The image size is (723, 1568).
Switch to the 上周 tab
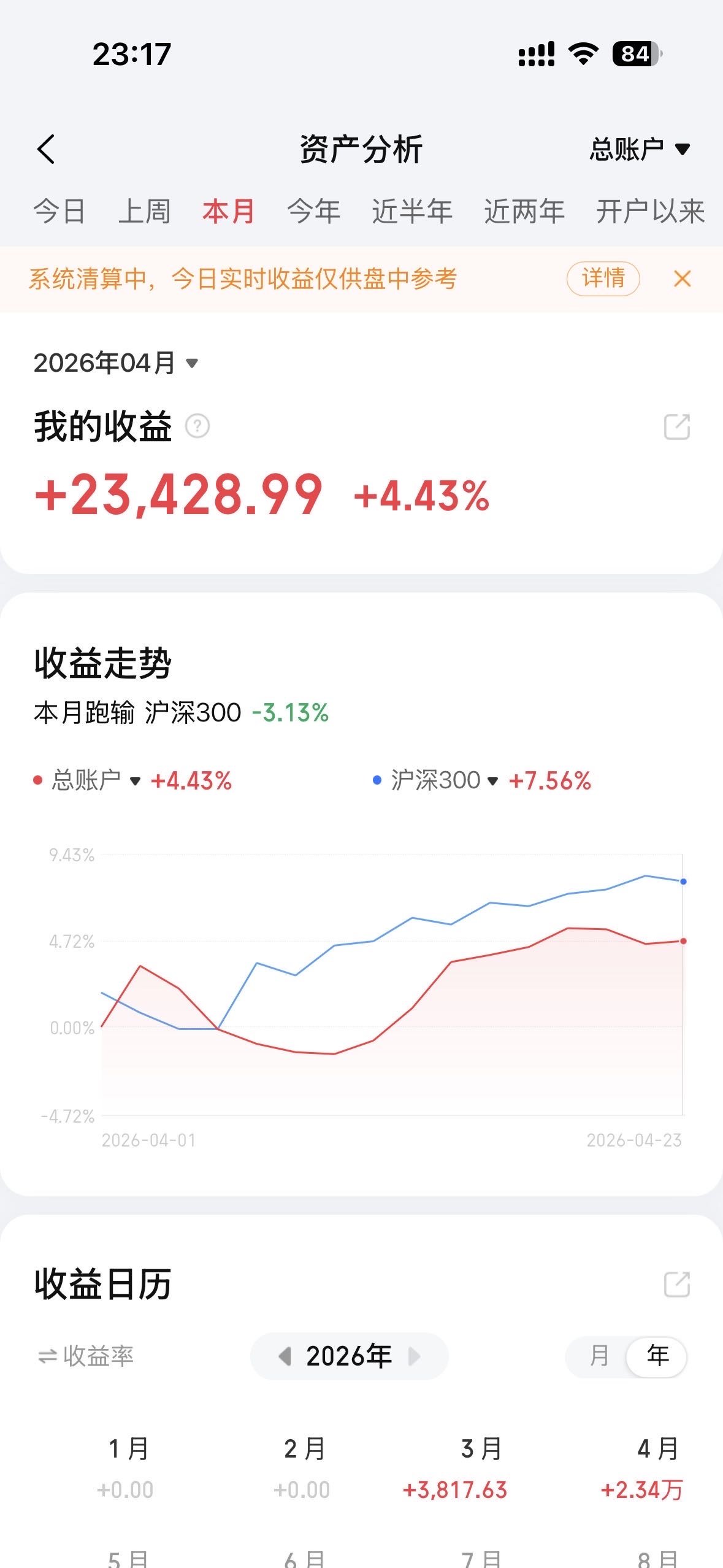(x=144, y=212)
